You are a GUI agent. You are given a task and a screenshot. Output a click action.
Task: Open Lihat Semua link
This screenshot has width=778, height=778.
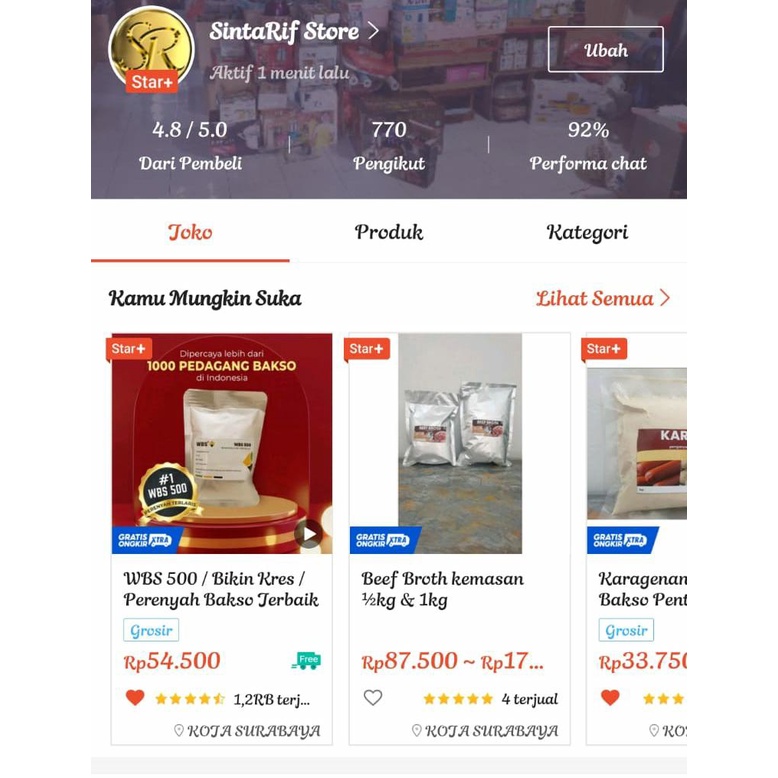602,298
